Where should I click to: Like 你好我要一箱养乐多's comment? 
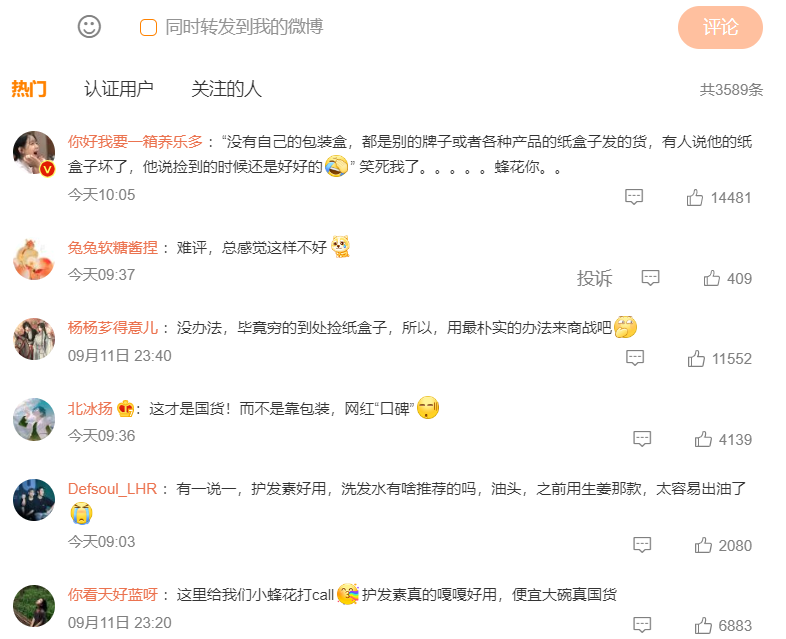695,198
